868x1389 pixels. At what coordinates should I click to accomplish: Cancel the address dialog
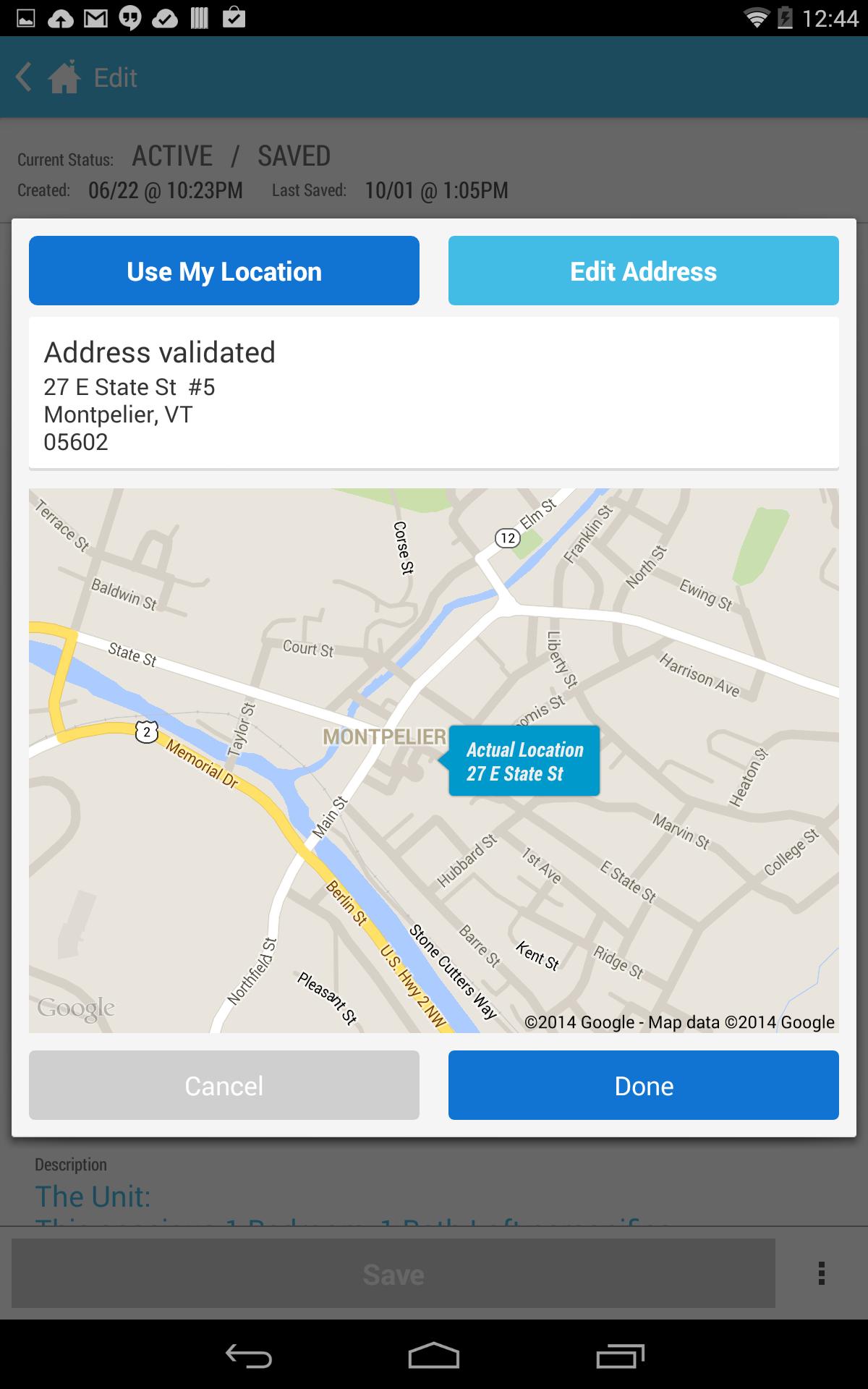(x=224, y=1085)
